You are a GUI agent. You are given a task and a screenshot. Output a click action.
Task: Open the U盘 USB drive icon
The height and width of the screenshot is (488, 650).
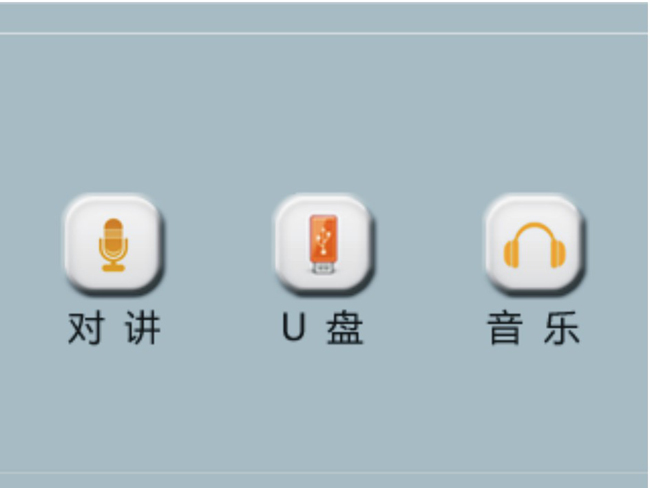(x=323, y=245)
